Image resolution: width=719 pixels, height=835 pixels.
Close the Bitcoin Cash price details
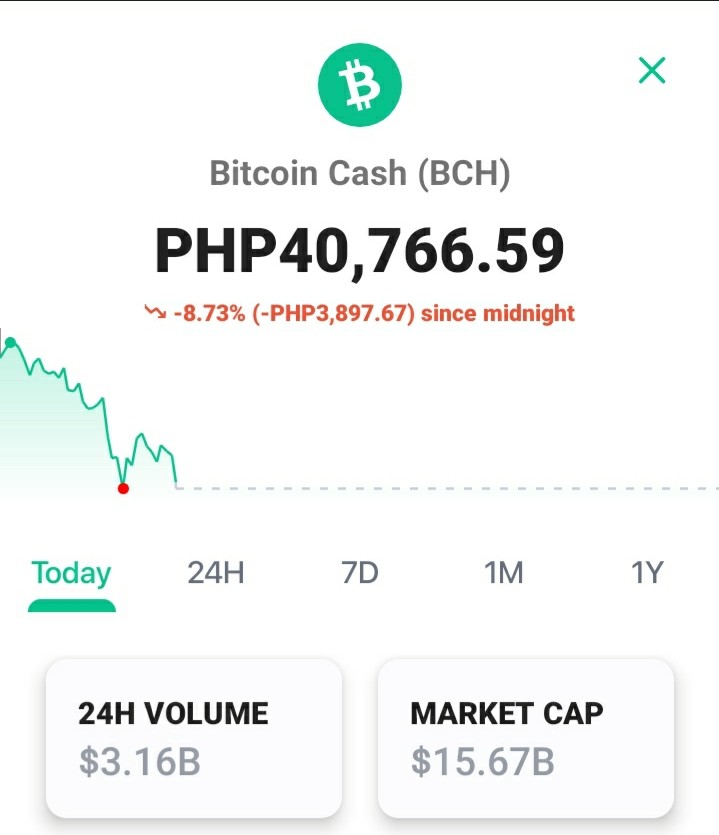(652, 70)
